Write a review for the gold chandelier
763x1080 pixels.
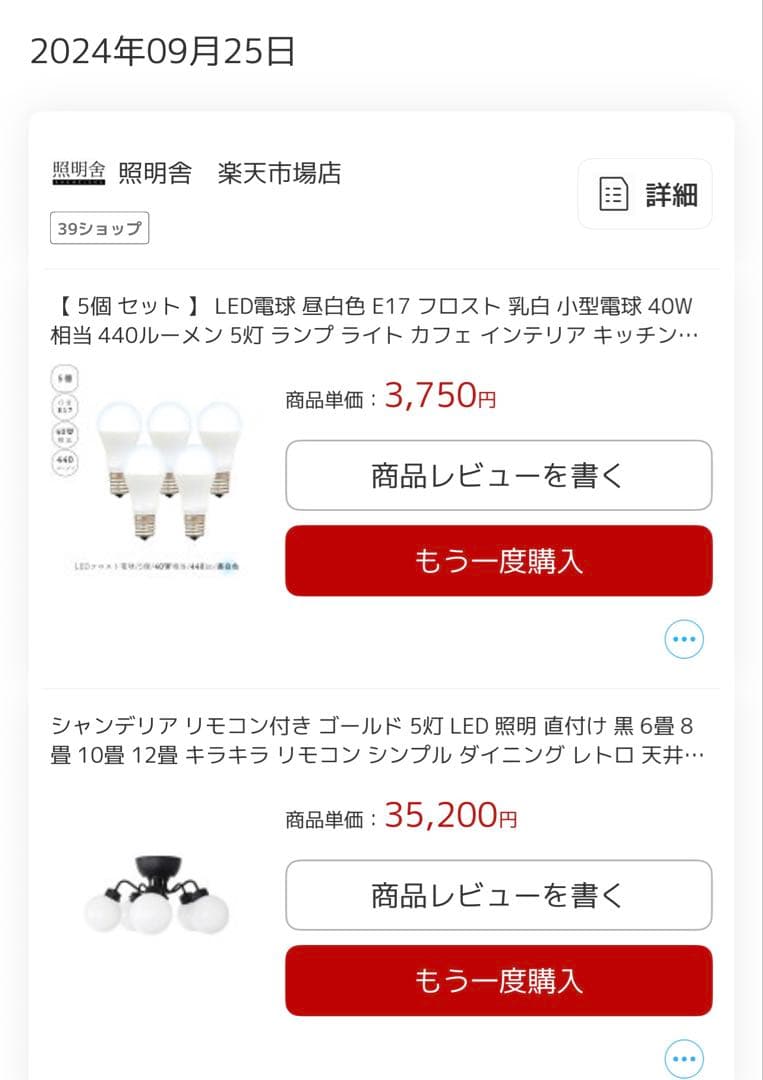click(x=498, y=896)
